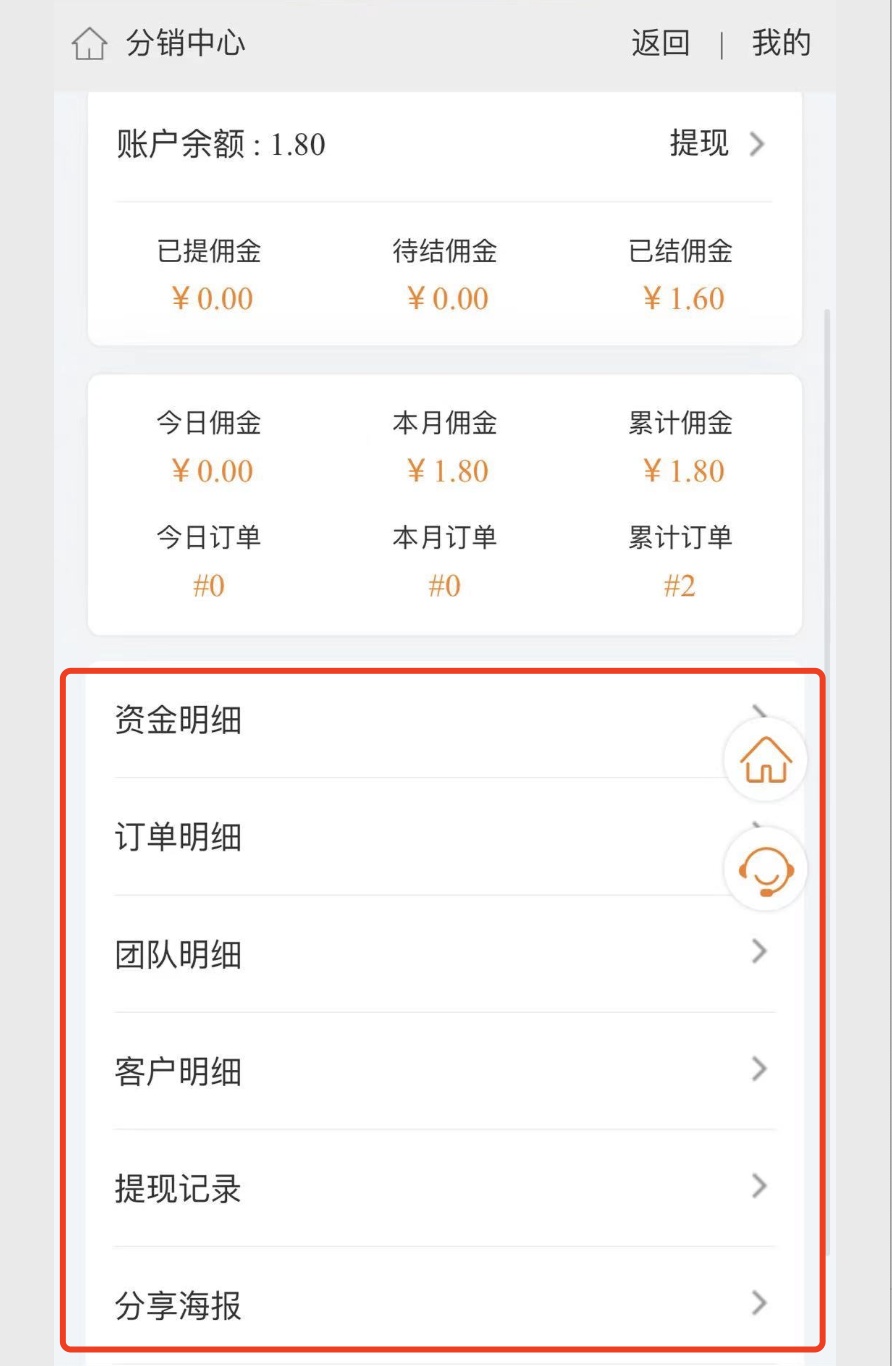
Task: Tap 返回 to go back
Action: [x=660, y=44]
